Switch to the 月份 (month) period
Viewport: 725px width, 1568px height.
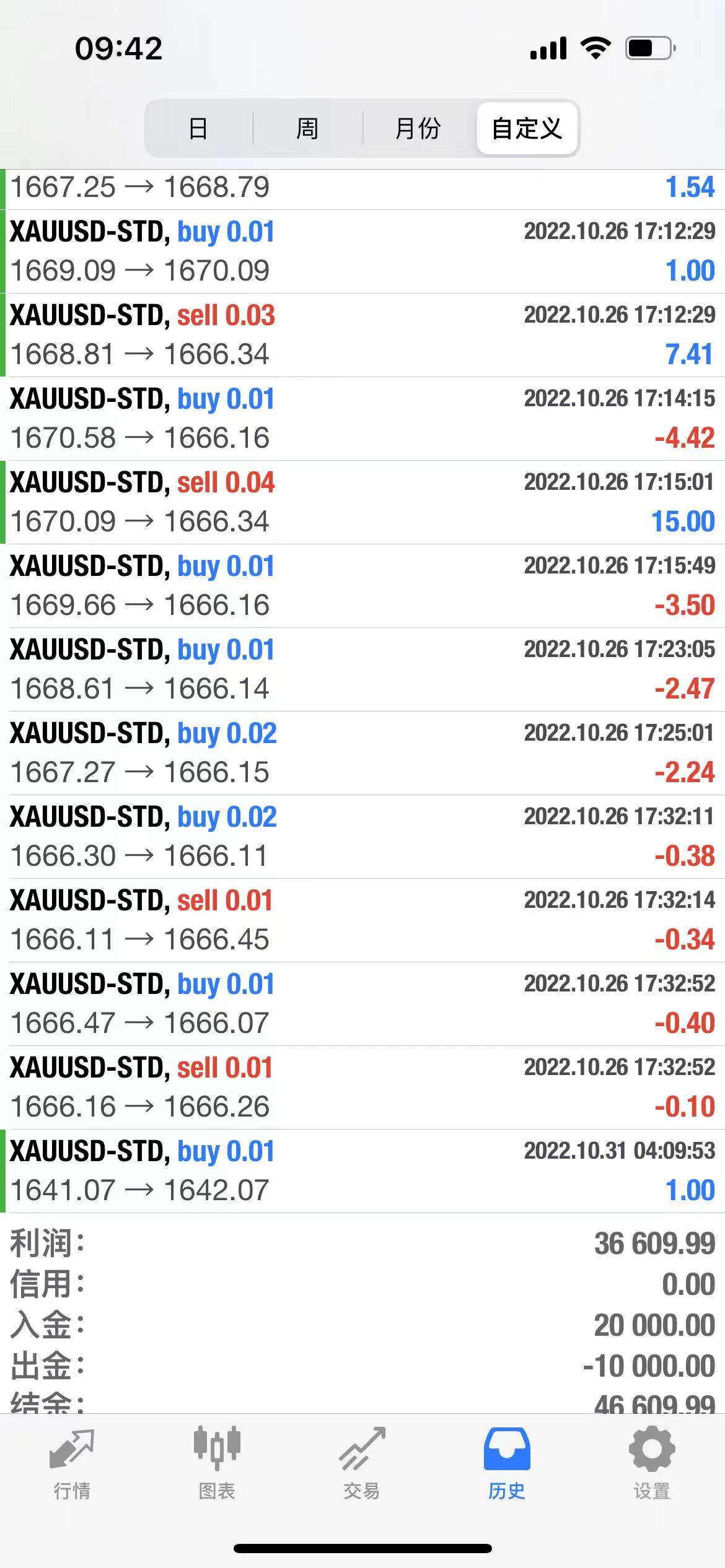(x=418, y=128)
